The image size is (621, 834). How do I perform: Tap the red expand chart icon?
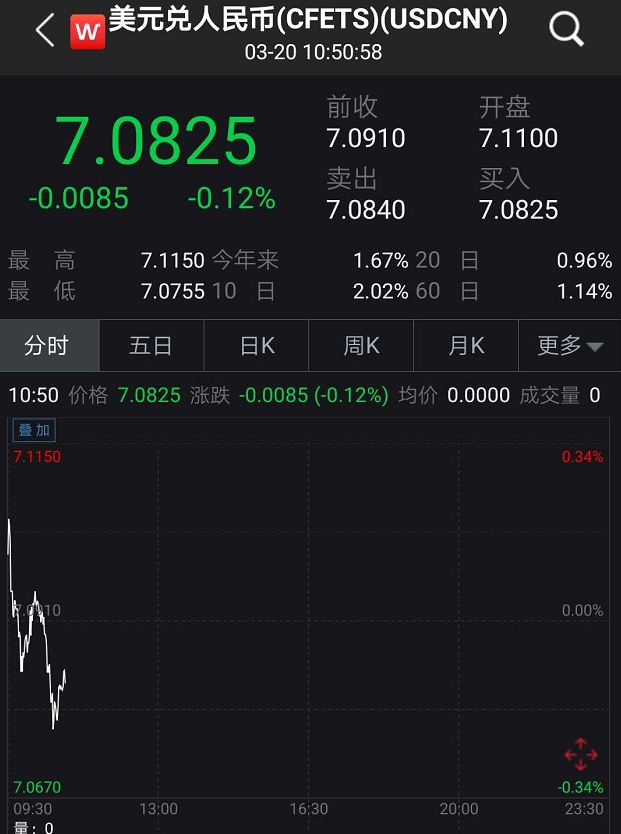coord(581,754)
